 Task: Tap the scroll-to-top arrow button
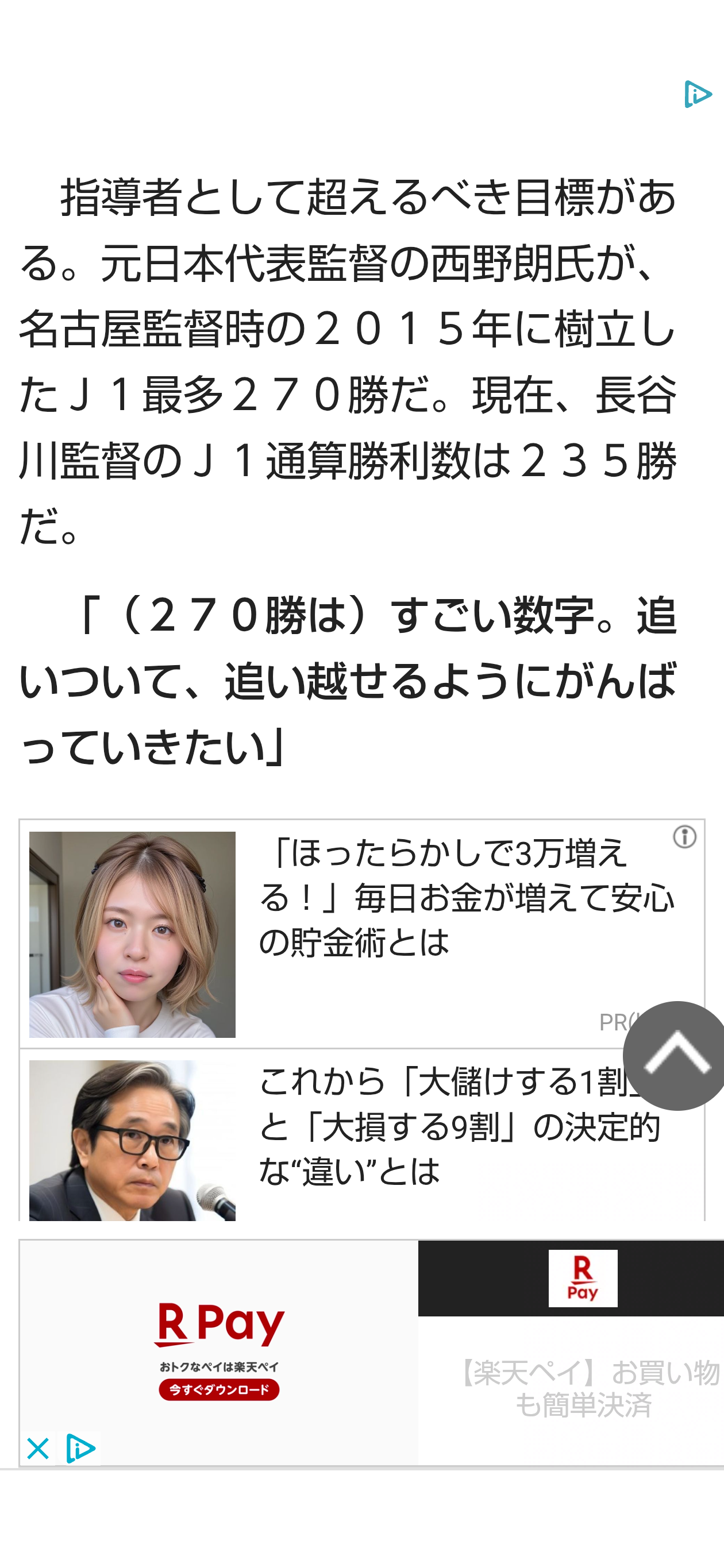[x=676, y=1056]
